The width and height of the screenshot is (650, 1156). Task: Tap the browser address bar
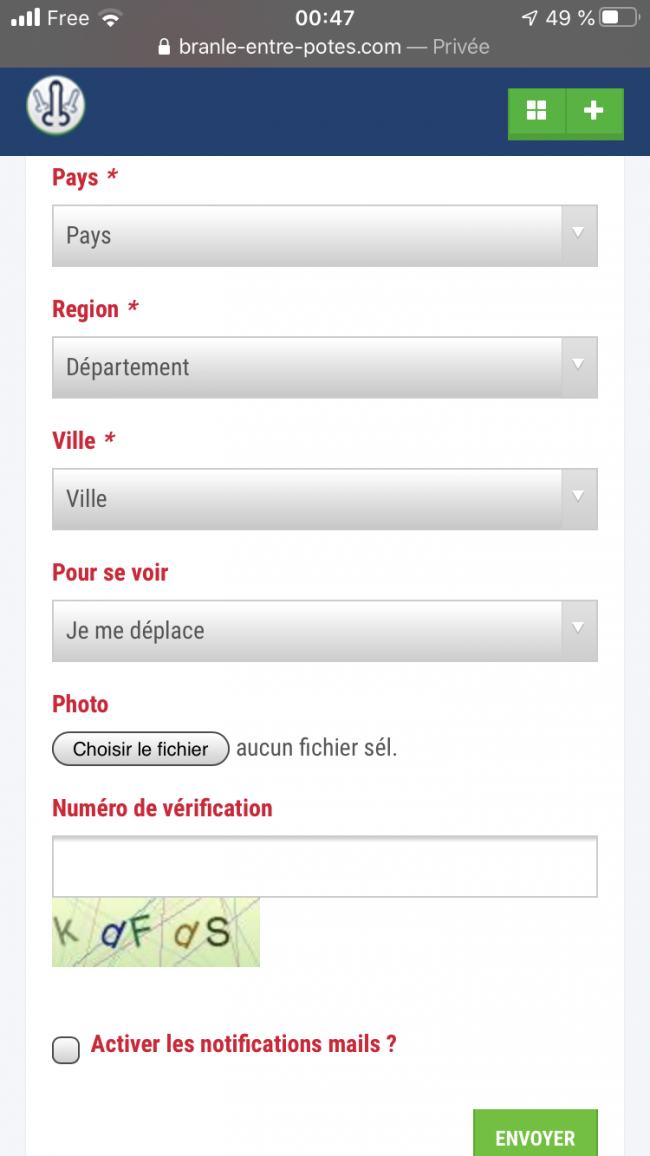coord(324,47)
